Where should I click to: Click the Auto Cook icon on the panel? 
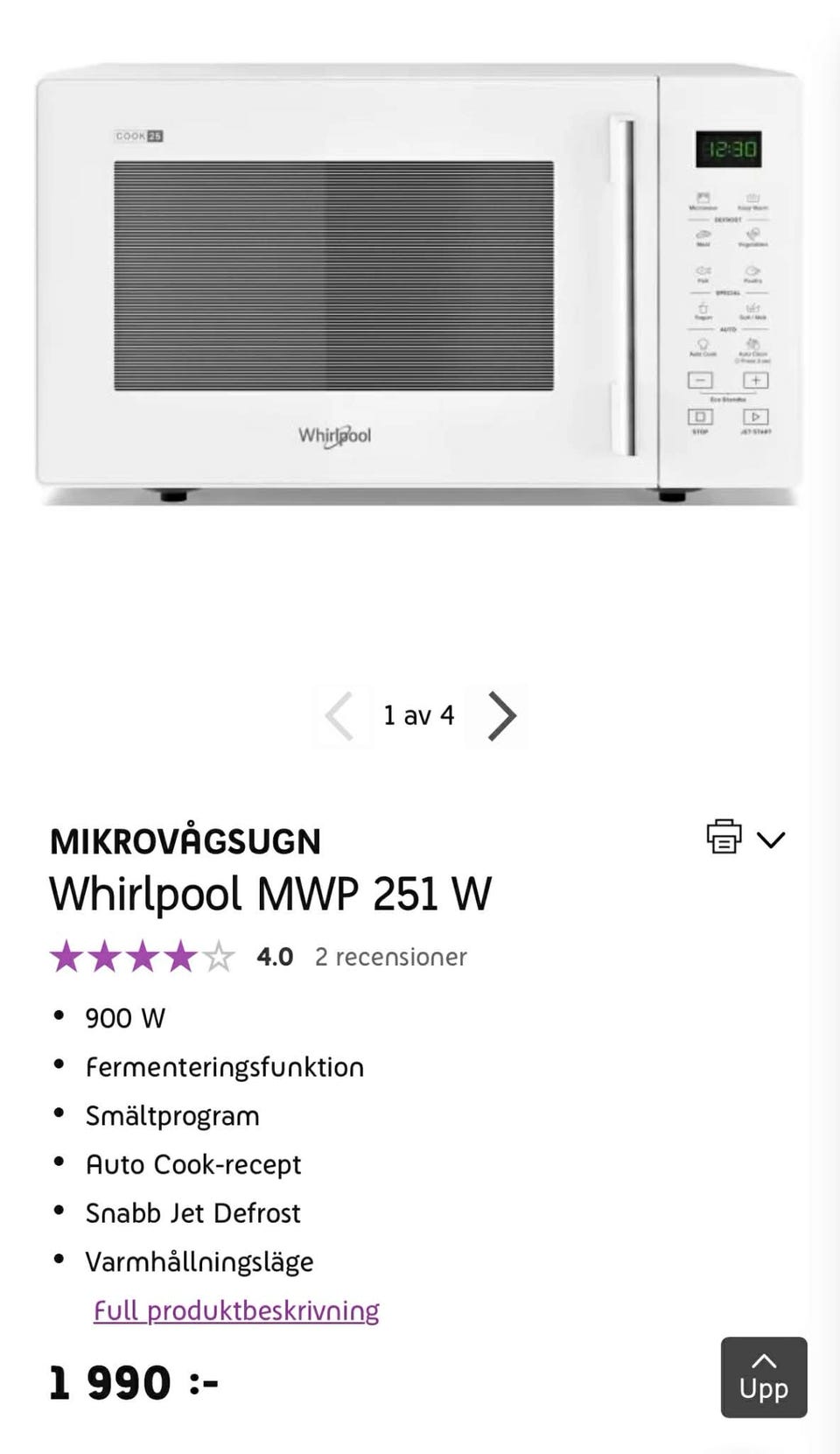703,344
